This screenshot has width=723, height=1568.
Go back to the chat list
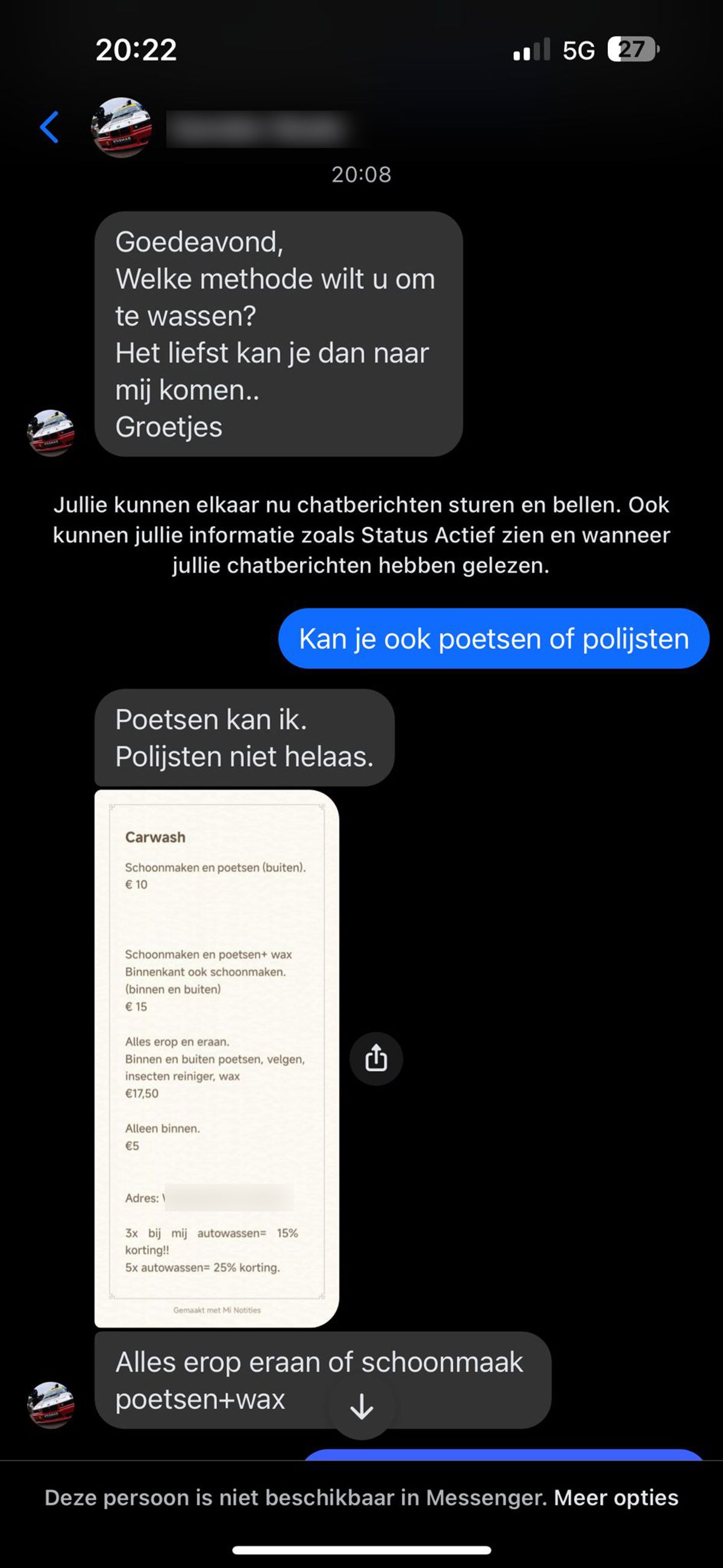pos(49,127)
